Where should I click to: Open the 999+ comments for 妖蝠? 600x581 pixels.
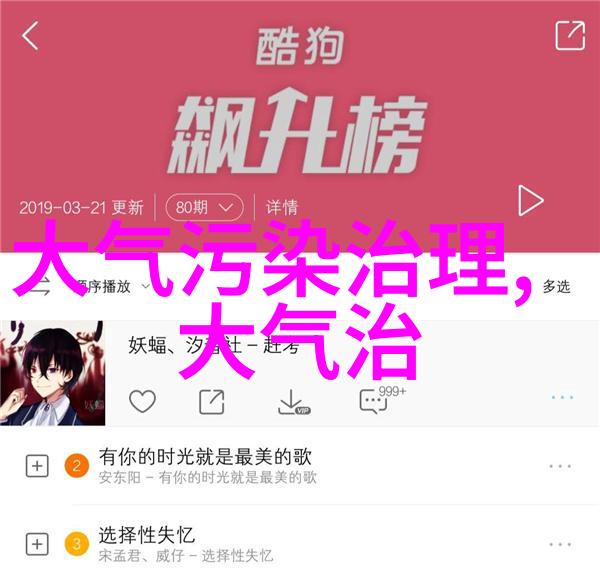pos(375,401)
